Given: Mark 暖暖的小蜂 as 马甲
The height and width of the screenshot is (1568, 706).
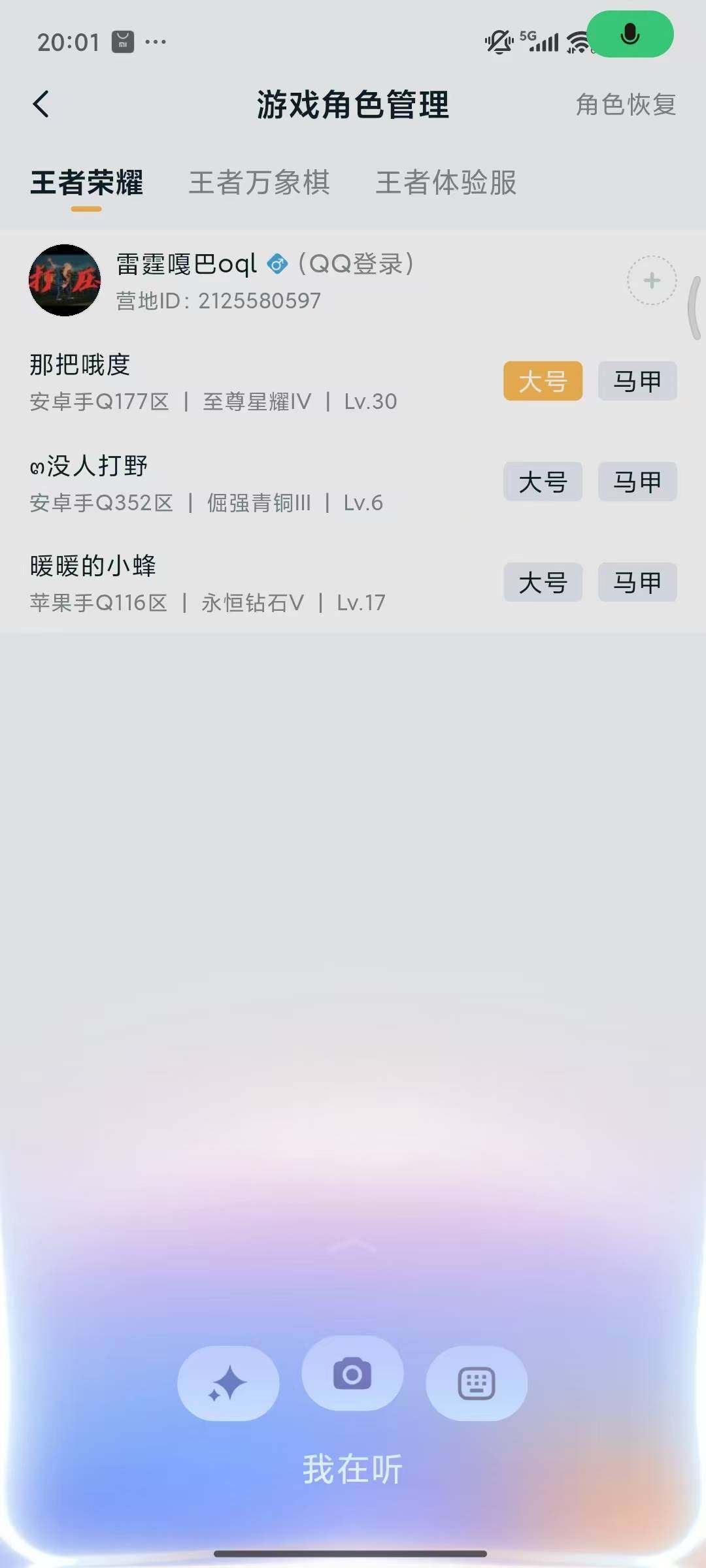Looking at the screenshot, I should tap(637, 583).
